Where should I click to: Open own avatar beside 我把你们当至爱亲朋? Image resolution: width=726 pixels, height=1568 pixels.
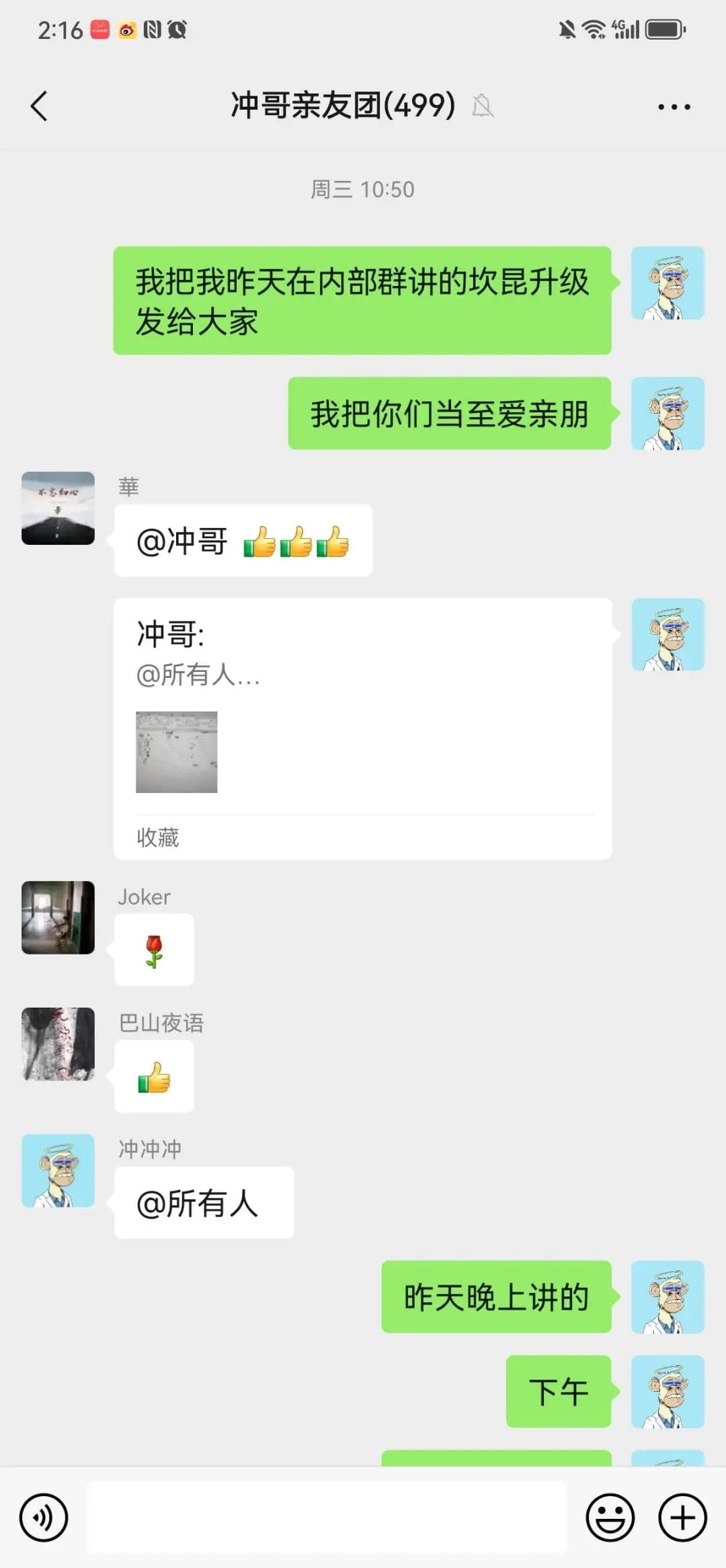(667, 414)
